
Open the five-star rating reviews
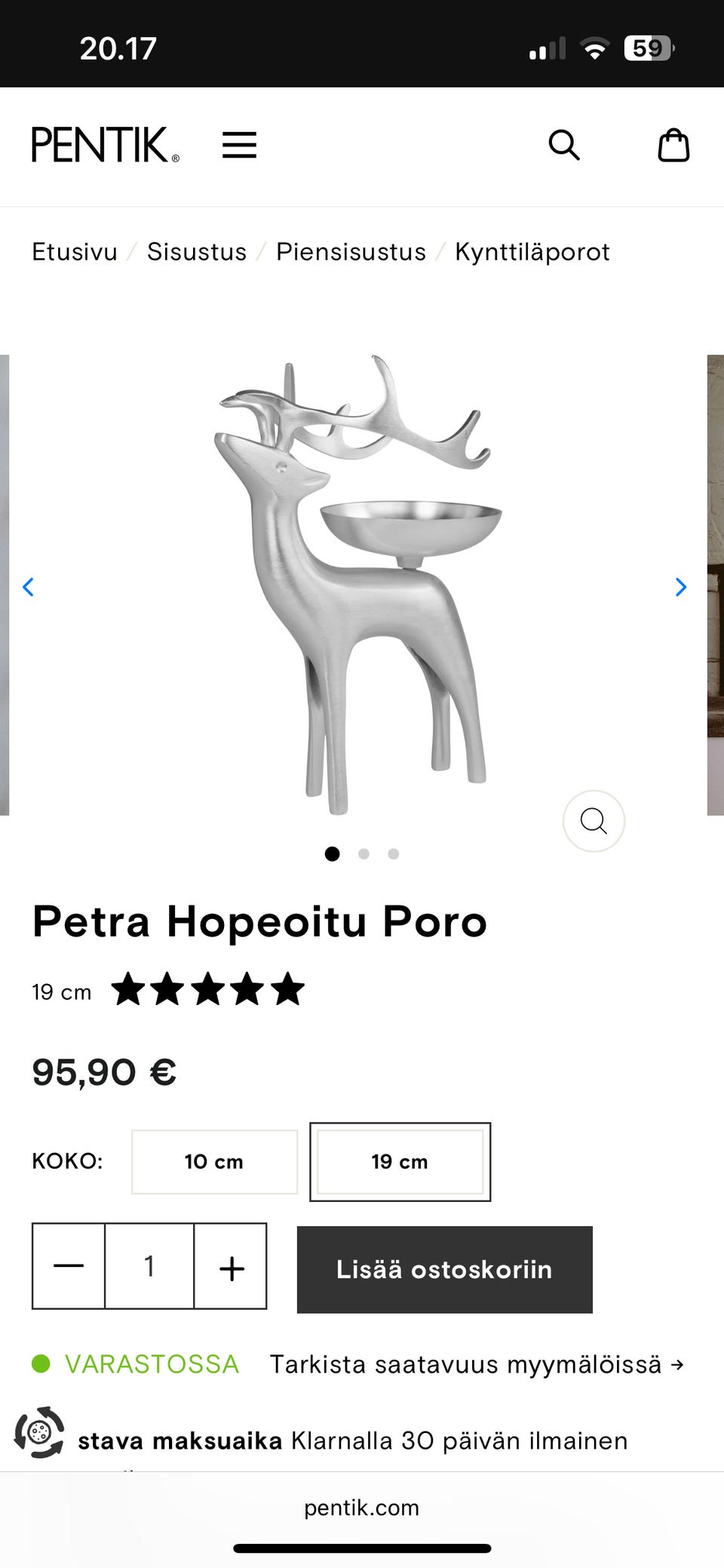208,990
